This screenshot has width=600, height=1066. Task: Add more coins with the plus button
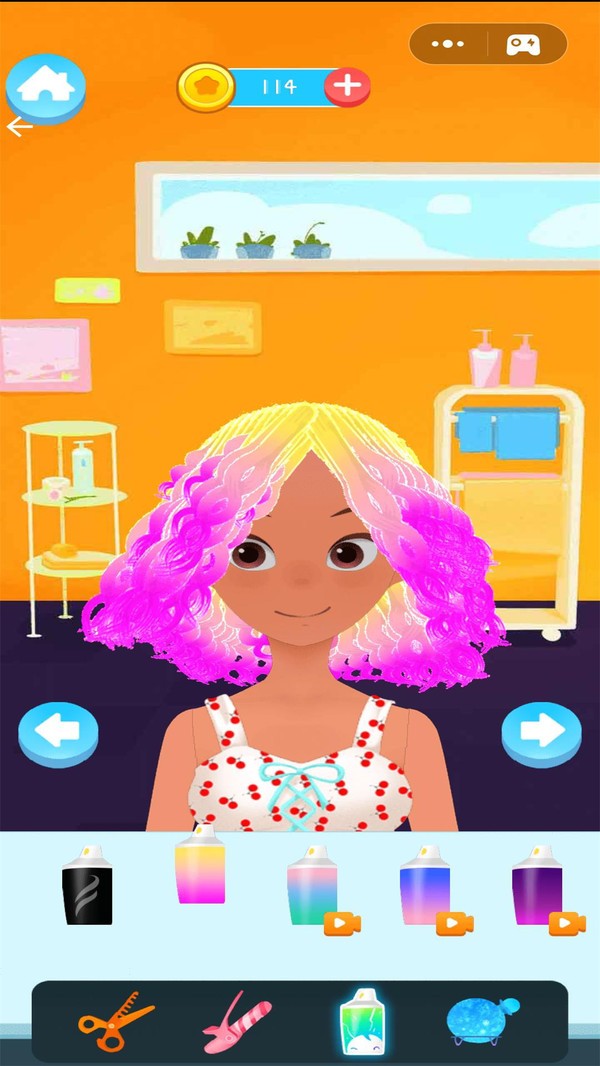pyautogui.click(x=347, y=86)
